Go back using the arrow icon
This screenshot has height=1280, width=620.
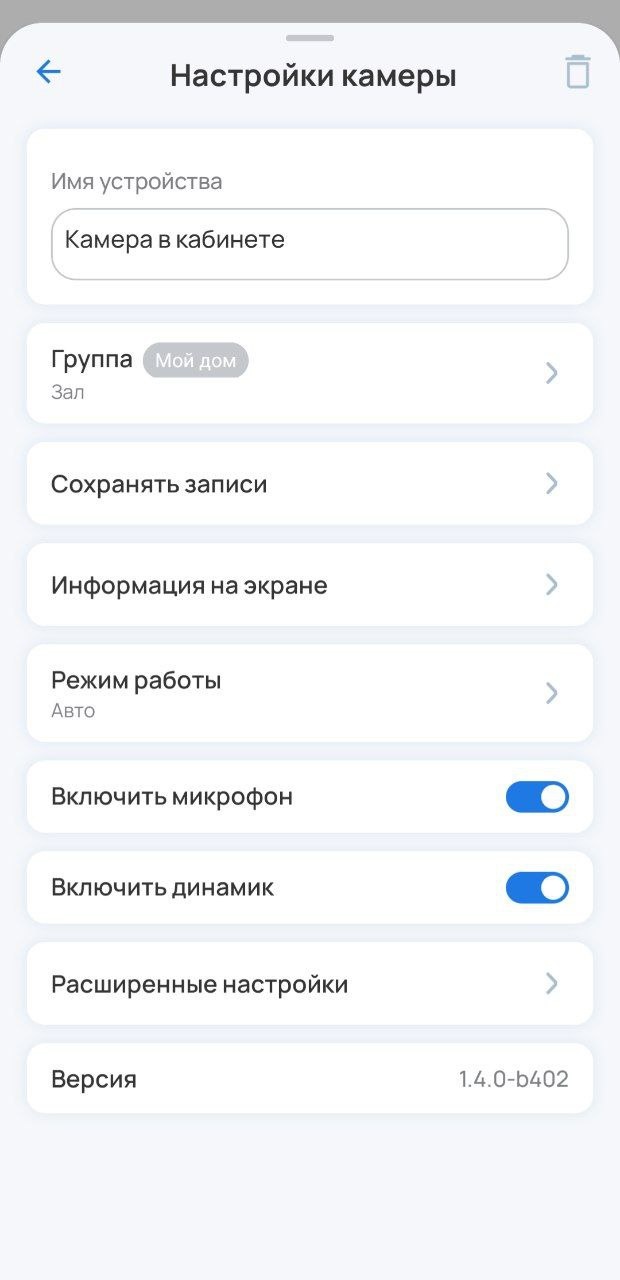[48, 72]
